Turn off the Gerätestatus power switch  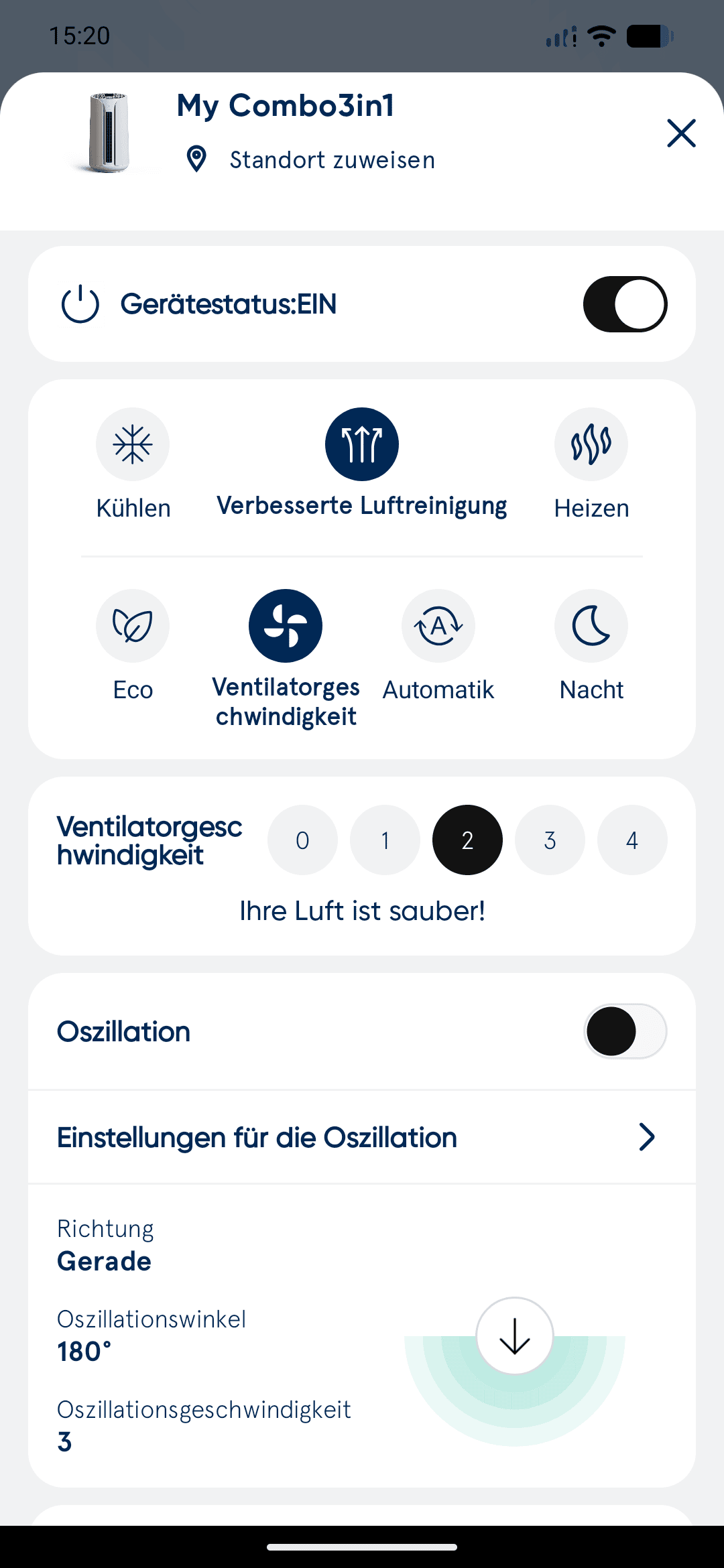coord(625,304)
